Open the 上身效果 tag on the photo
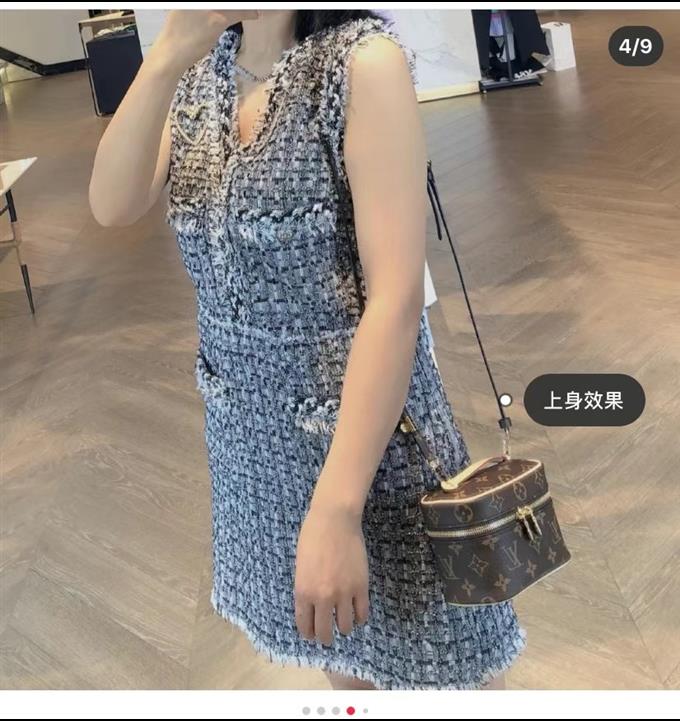Viewport: 680px width, 721px height. [583, 401]
